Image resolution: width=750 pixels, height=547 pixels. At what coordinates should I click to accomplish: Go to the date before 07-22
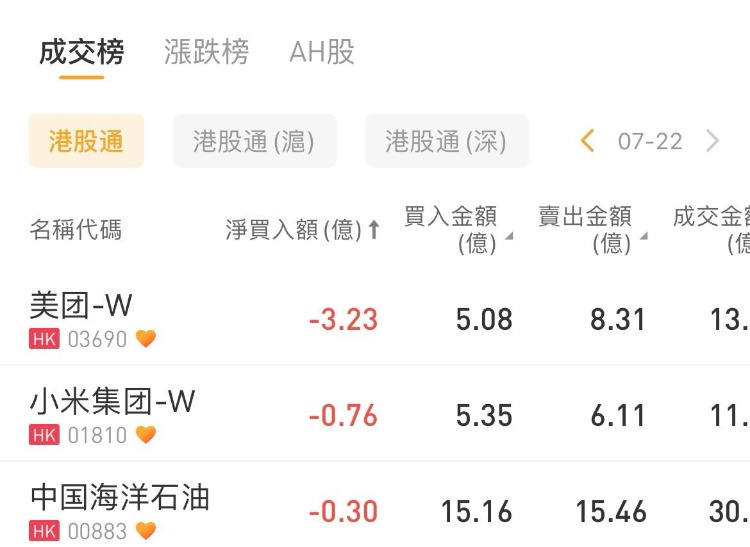point(588,141)
